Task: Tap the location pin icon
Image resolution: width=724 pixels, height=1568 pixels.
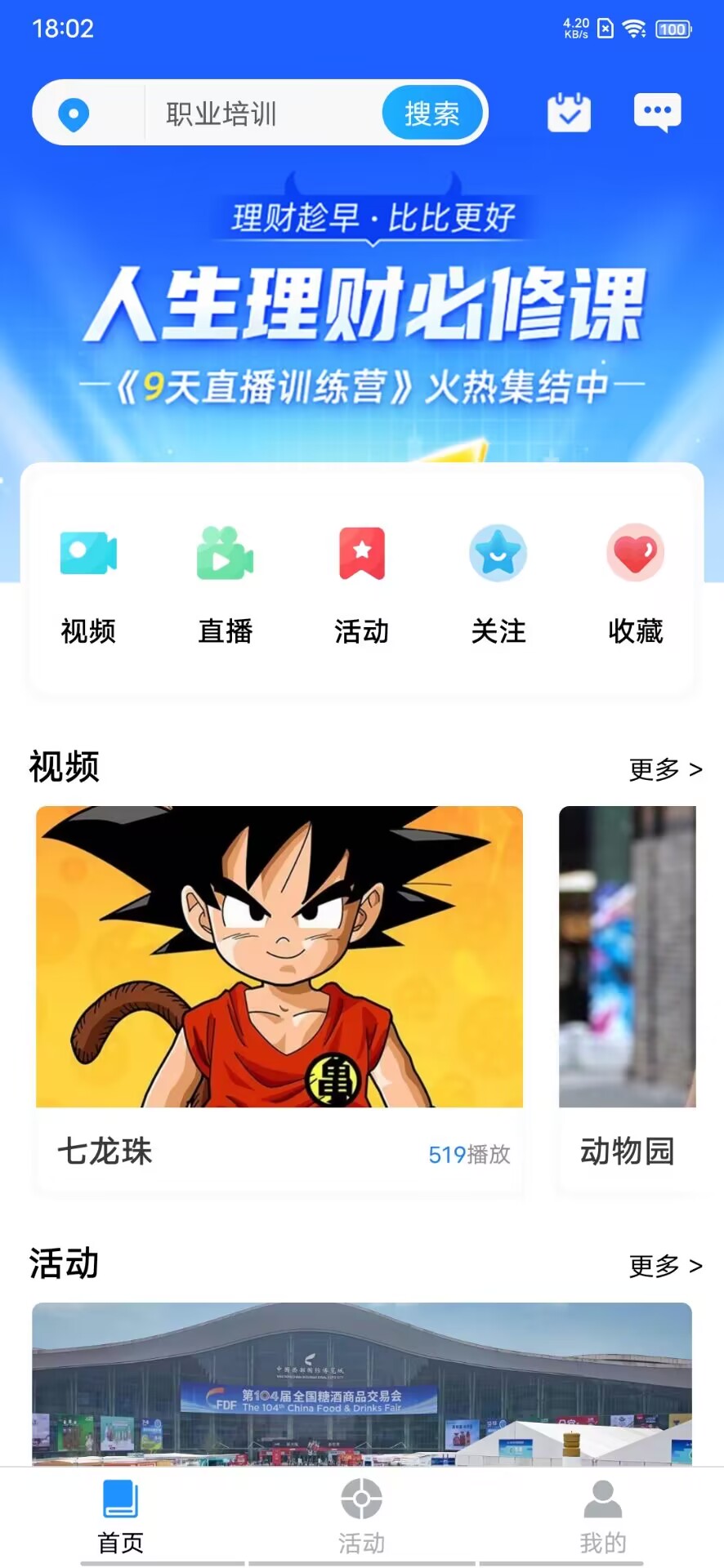Action: 74,114
